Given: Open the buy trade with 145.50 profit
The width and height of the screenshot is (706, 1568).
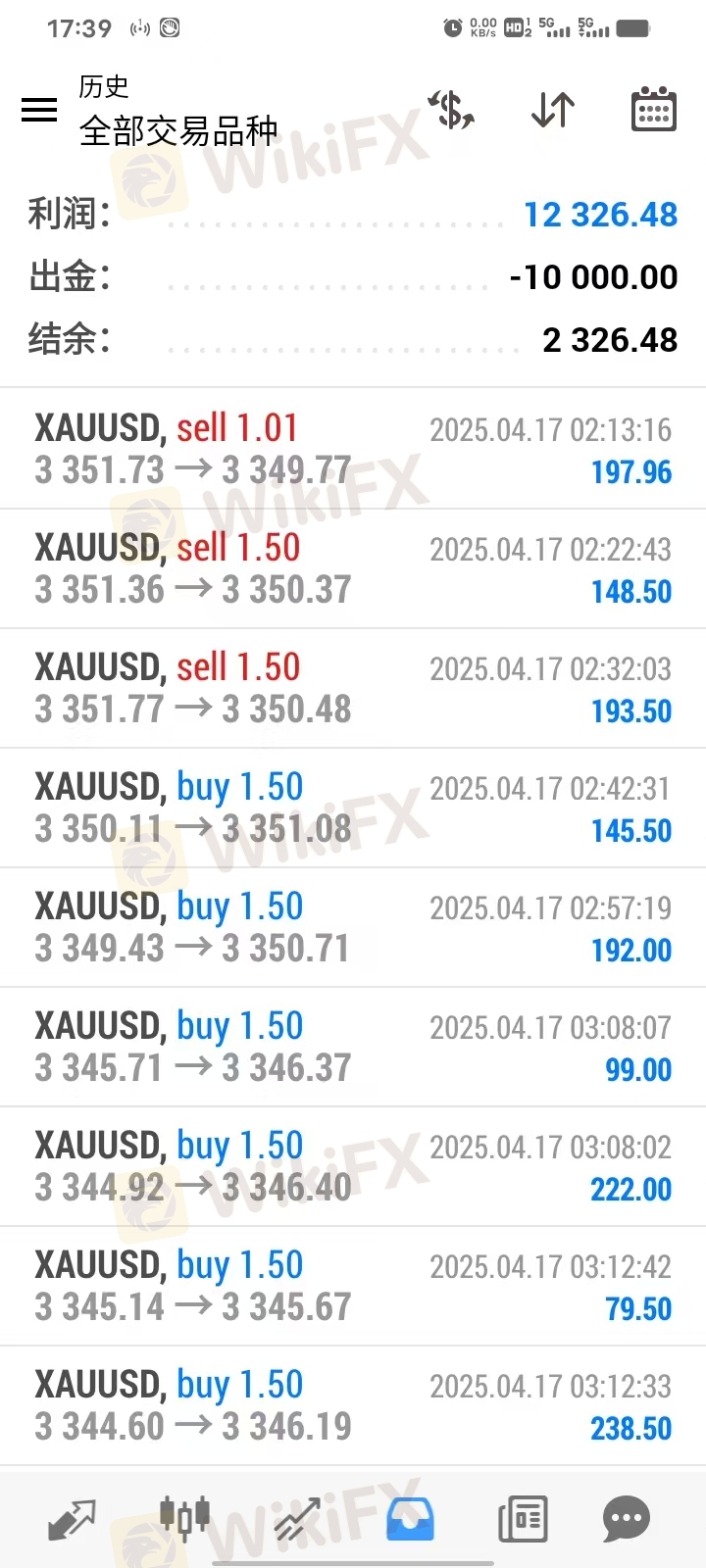Looking at the screenshot, I should (353, 808).
